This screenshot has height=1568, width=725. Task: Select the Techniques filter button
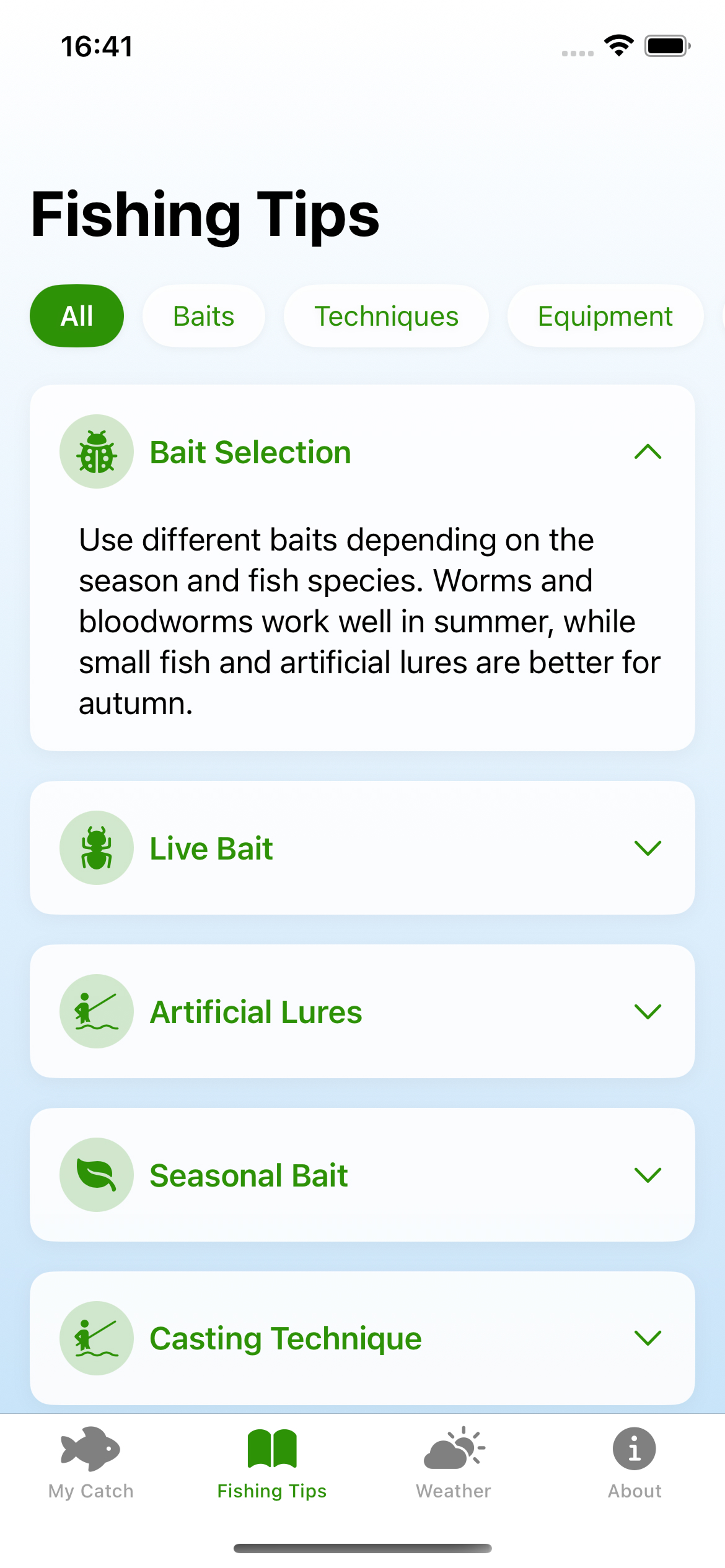coord(385,315)
